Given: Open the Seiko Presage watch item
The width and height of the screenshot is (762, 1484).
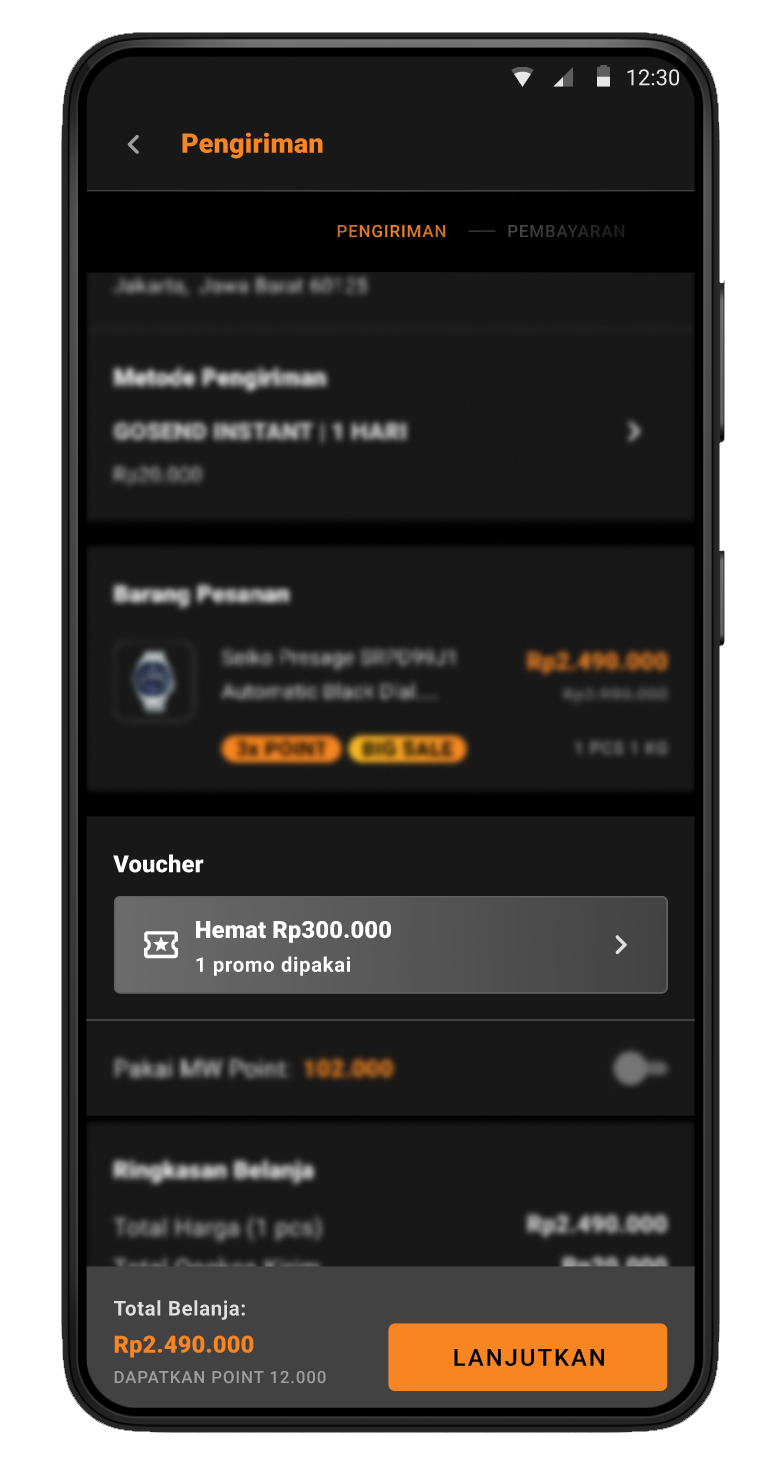Looking at the screenshot, I should click(338, 675).
